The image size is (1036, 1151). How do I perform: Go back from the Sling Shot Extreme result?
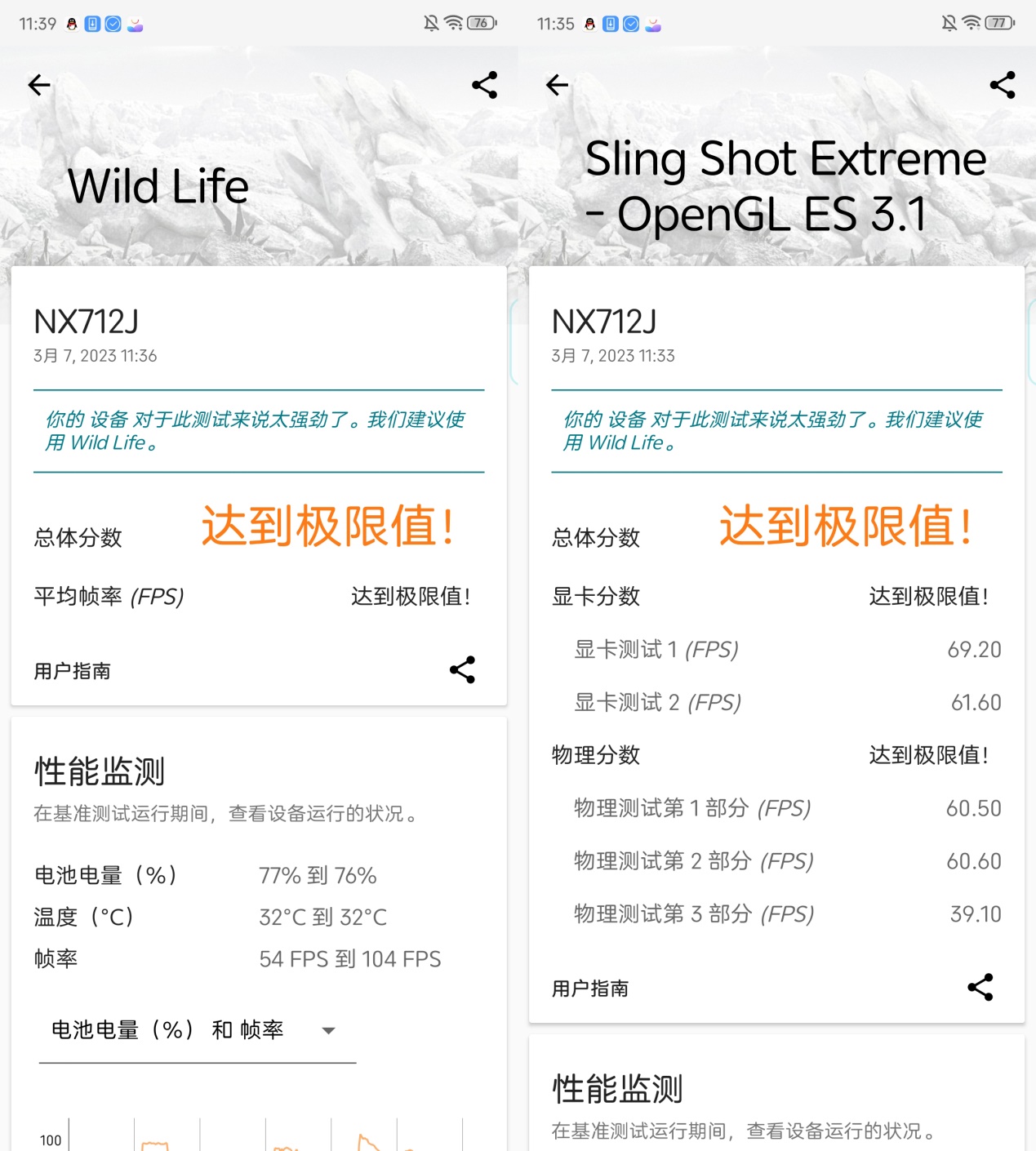[x=557, y=85]
